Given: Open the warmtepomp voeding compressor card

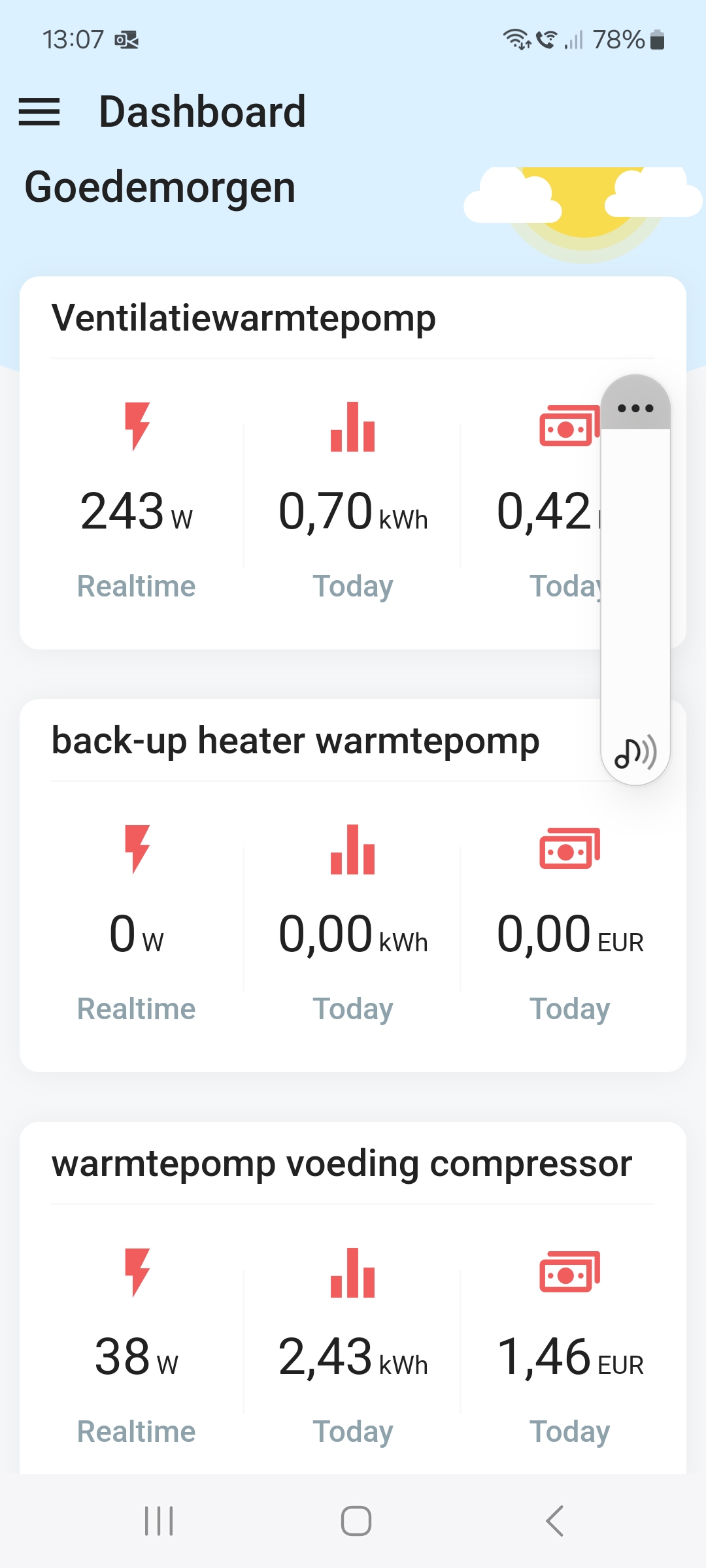Looking at the screenshot, I should coord(353,1298).
